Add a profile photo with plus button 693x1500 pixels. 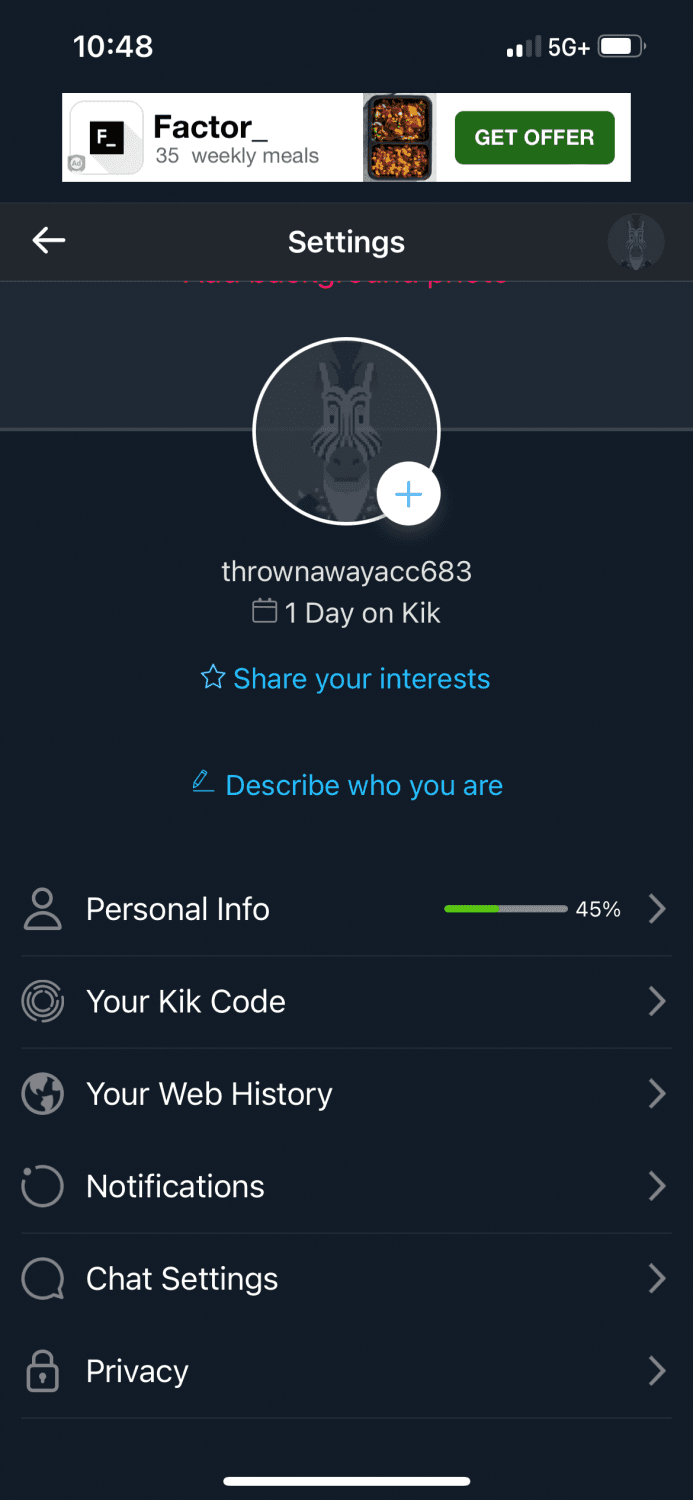point(408,494)
